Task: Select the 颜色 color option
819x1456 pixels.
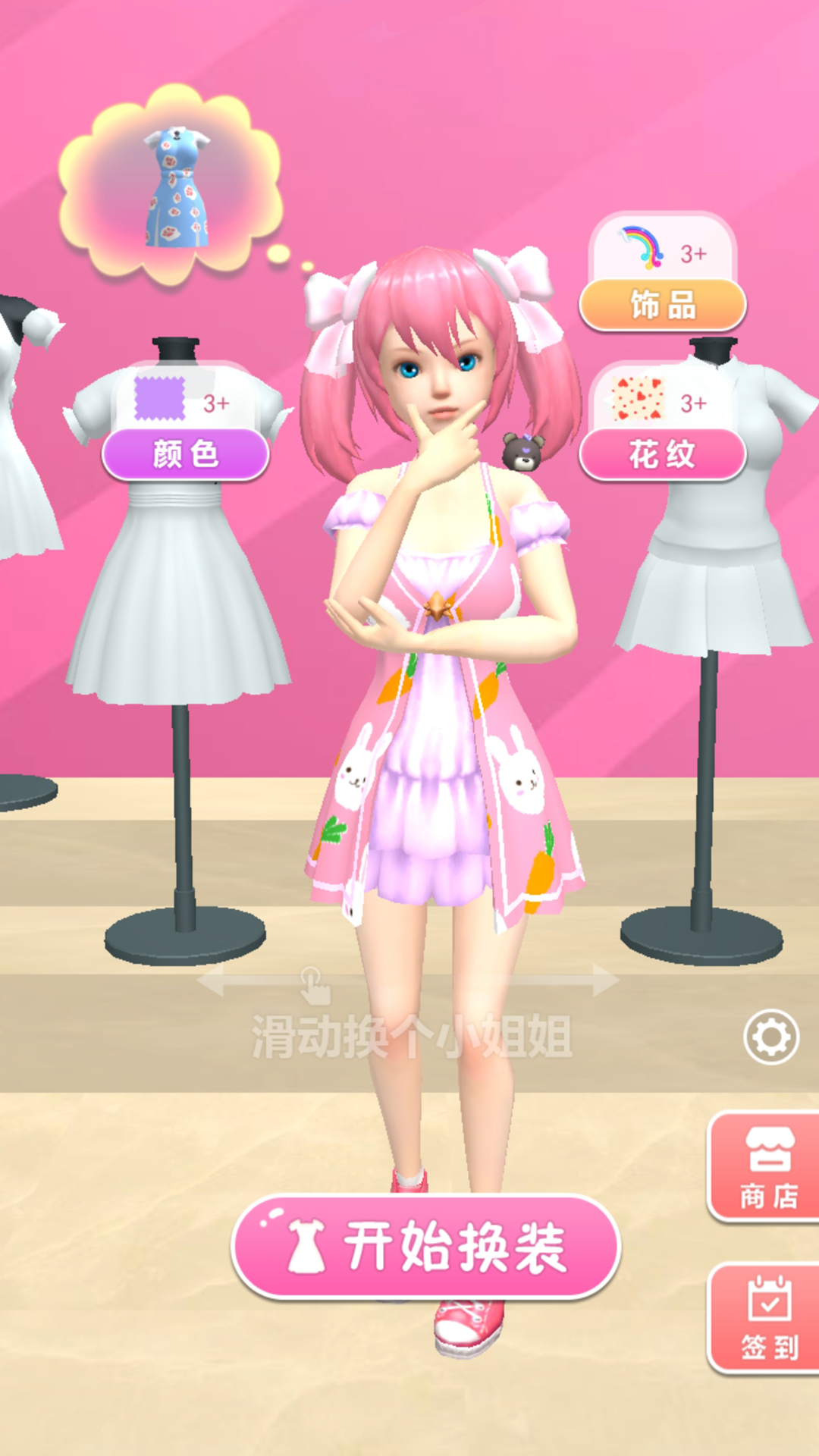Action: (186, 455)
